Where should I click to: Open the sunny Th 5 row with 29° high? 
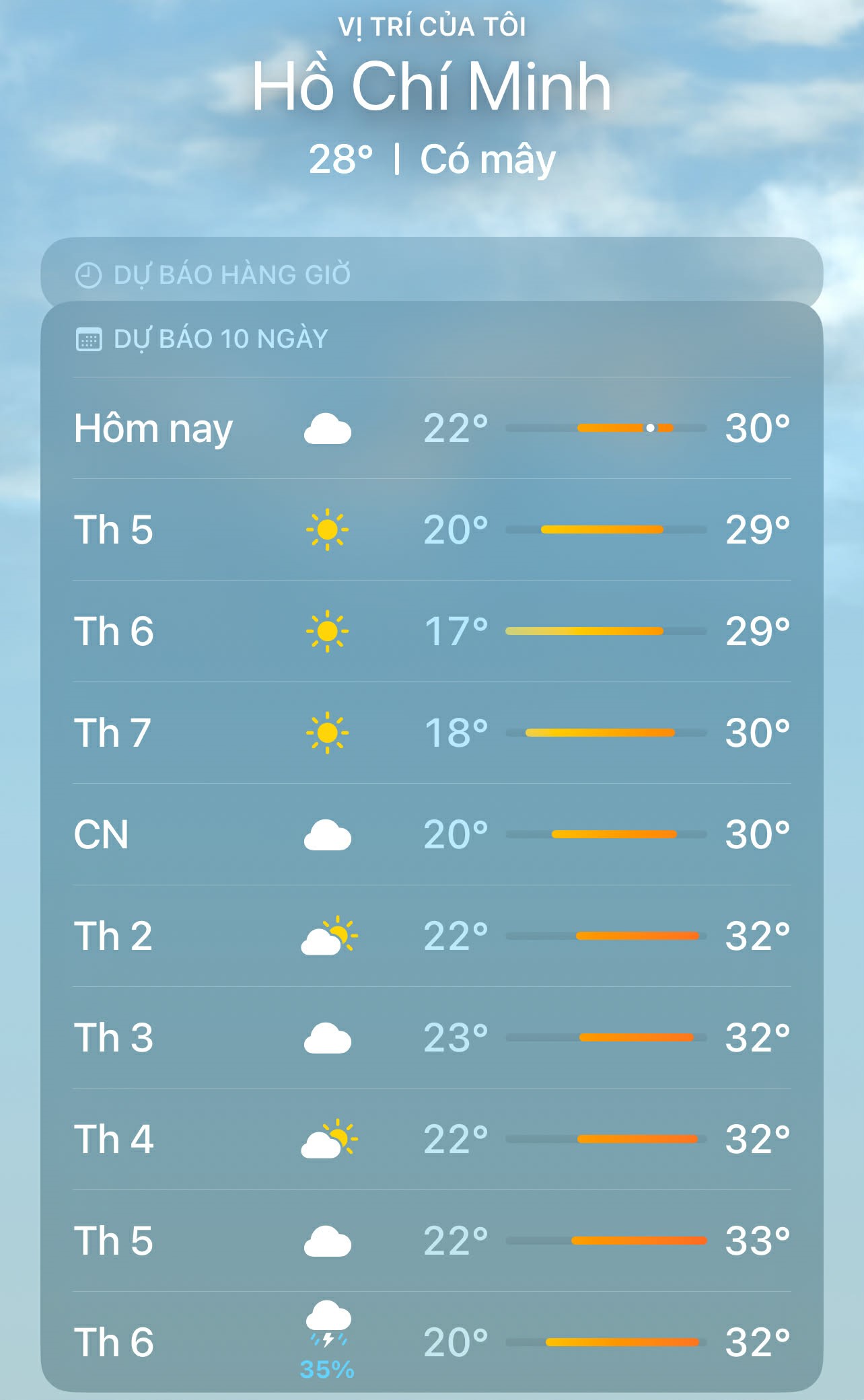coord(431,530)
